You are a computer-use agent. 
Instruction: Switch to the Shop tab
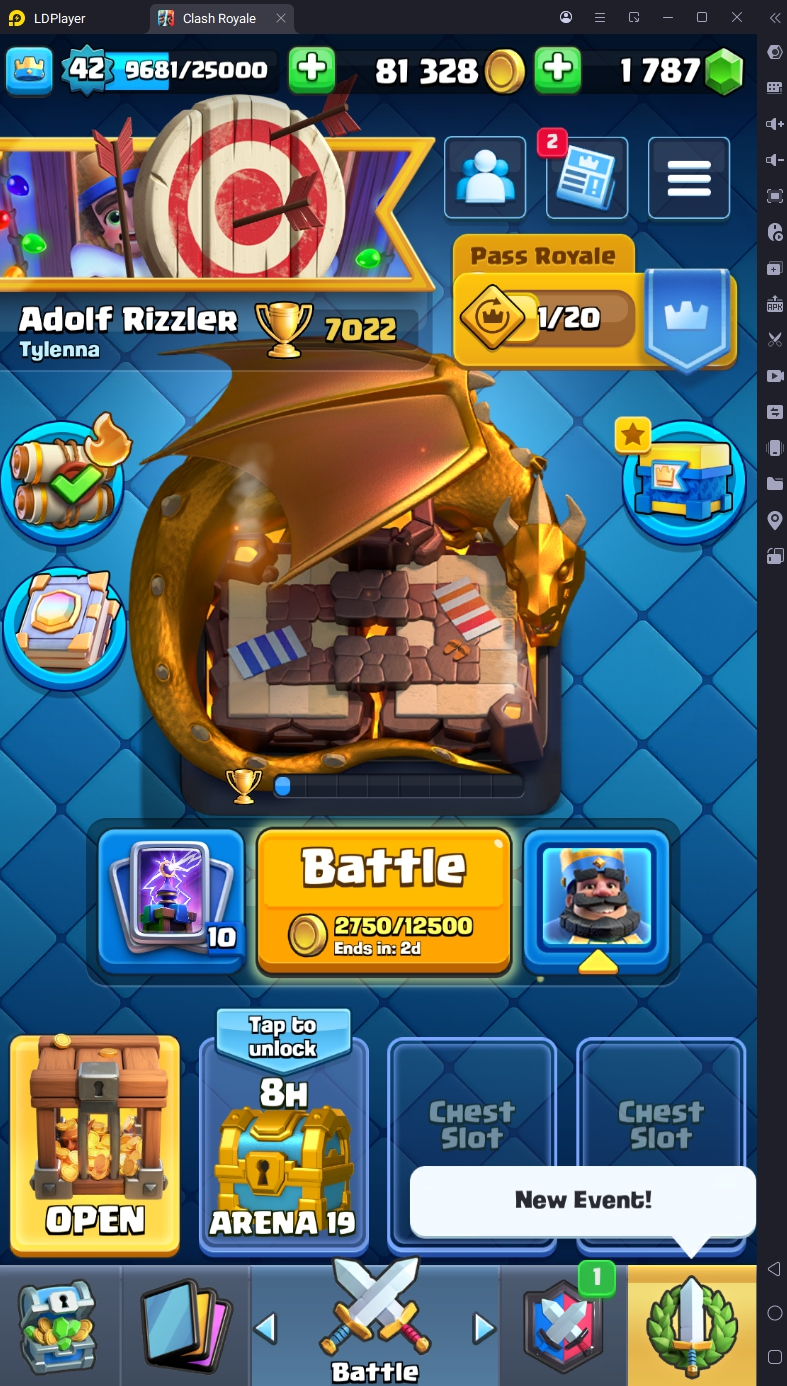tap(58, 1325)
